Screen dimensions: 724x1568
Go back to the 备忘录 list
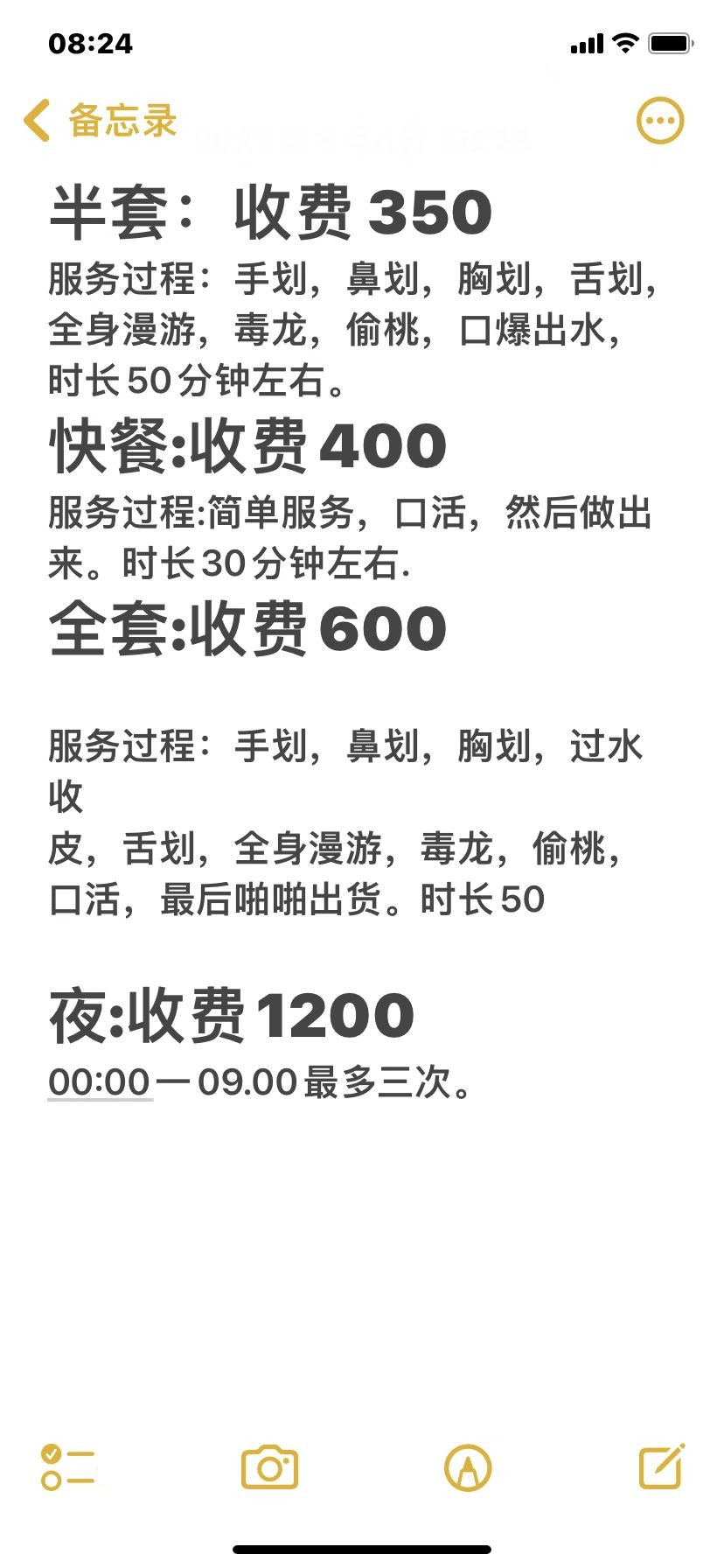(x=99, y=121)
